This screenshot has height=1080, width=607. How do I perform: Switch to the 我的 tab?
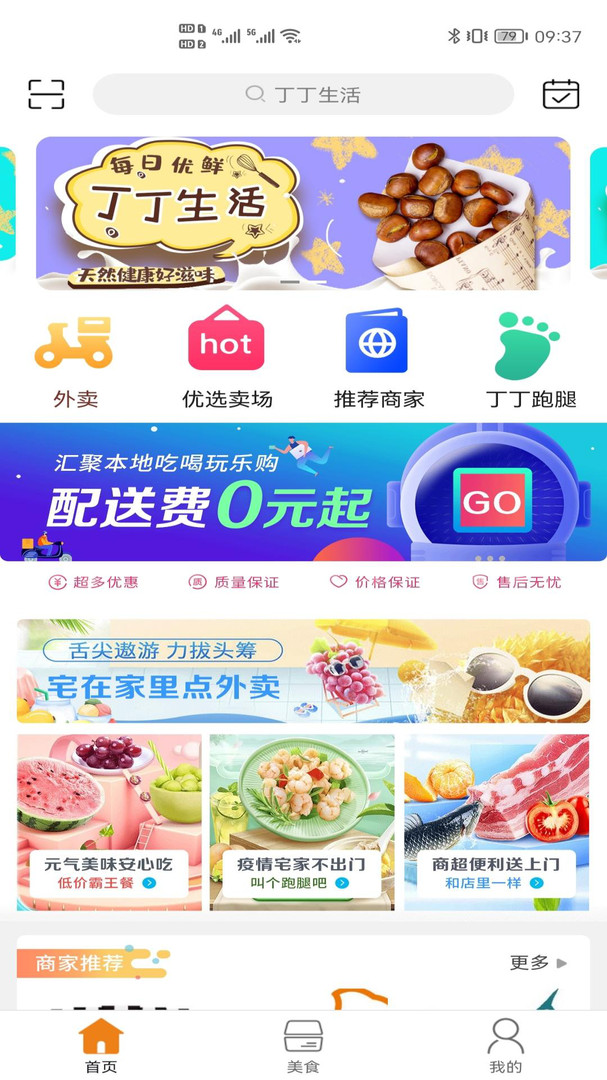pos(505,1046)
